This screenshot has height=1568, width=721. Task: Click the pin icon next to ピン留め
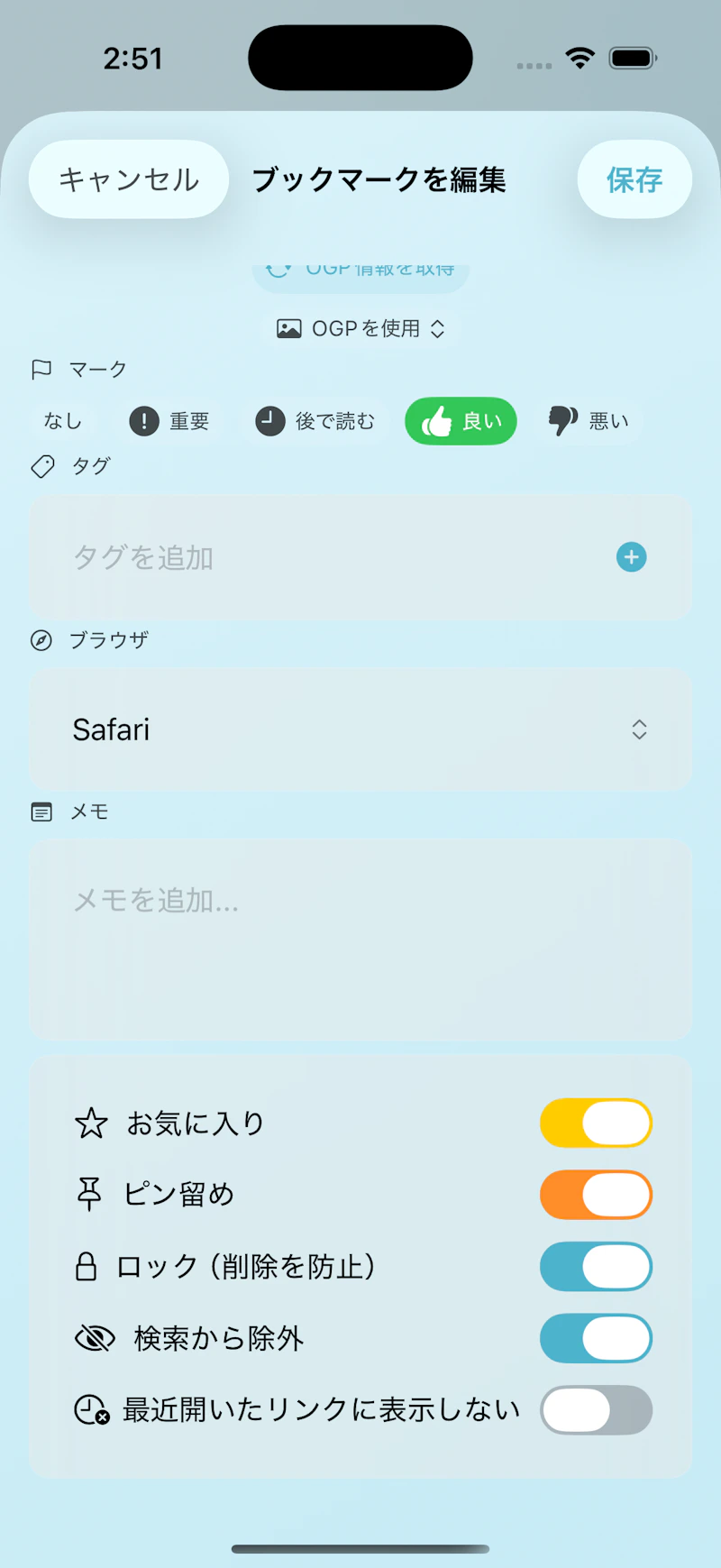pyautogui.click(x=89, y=1194)
